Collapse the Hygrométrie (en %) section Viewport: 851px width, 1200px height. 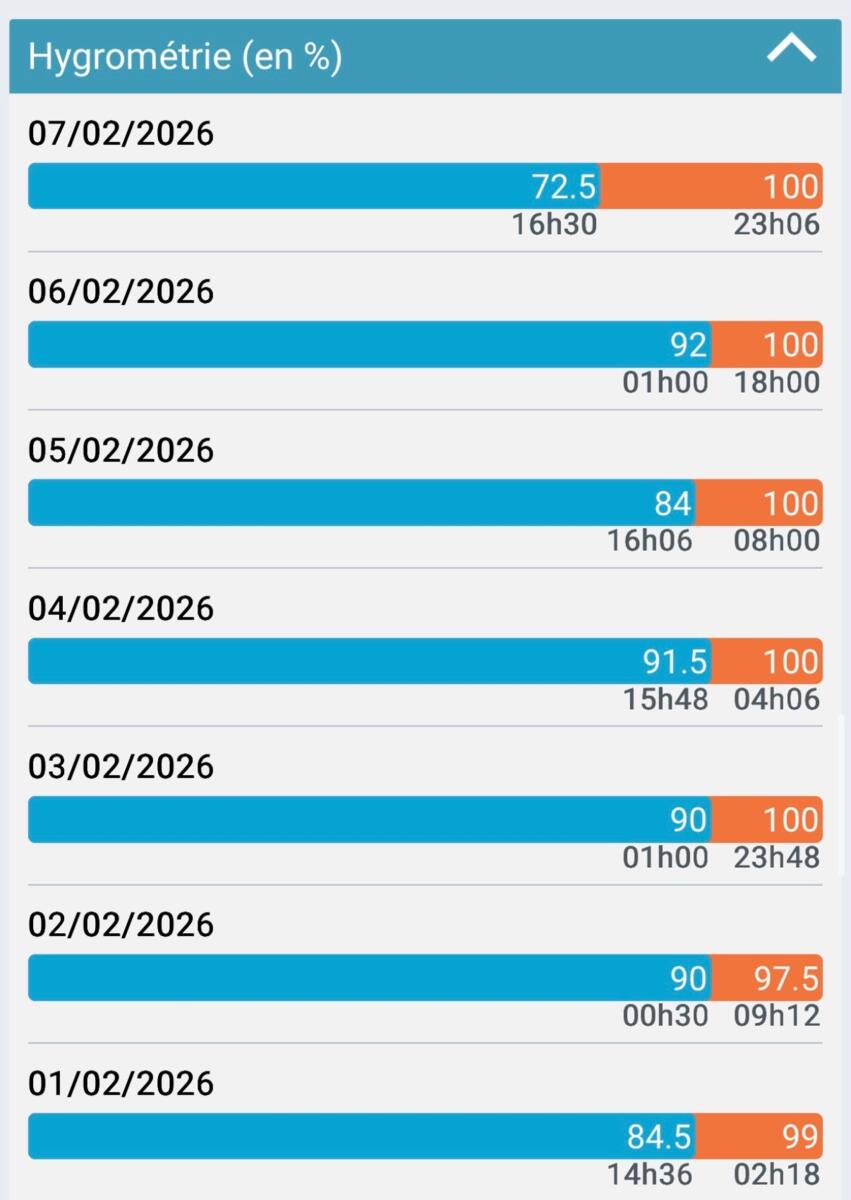coord(791,51)
